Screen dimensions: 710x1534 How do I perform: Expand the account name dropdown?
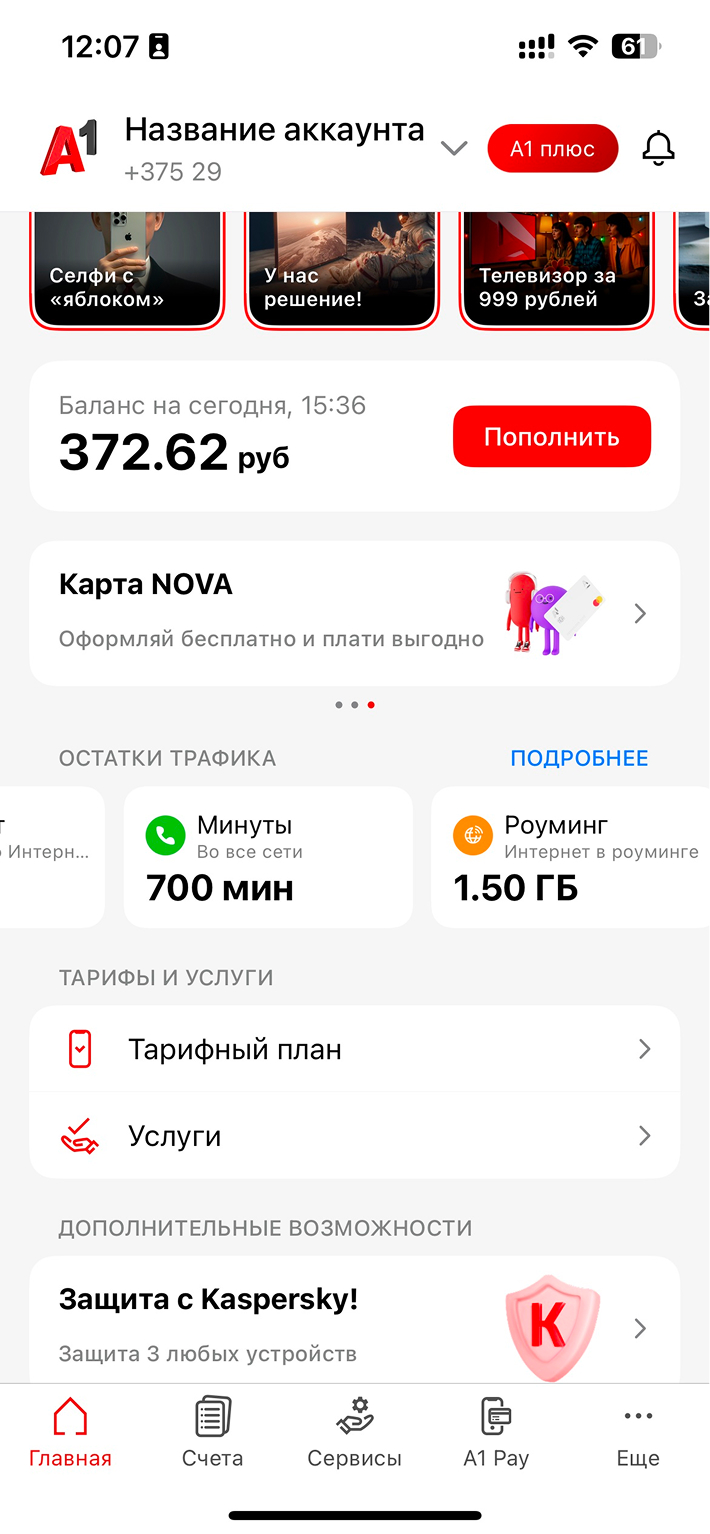click(x=454, y=149)
